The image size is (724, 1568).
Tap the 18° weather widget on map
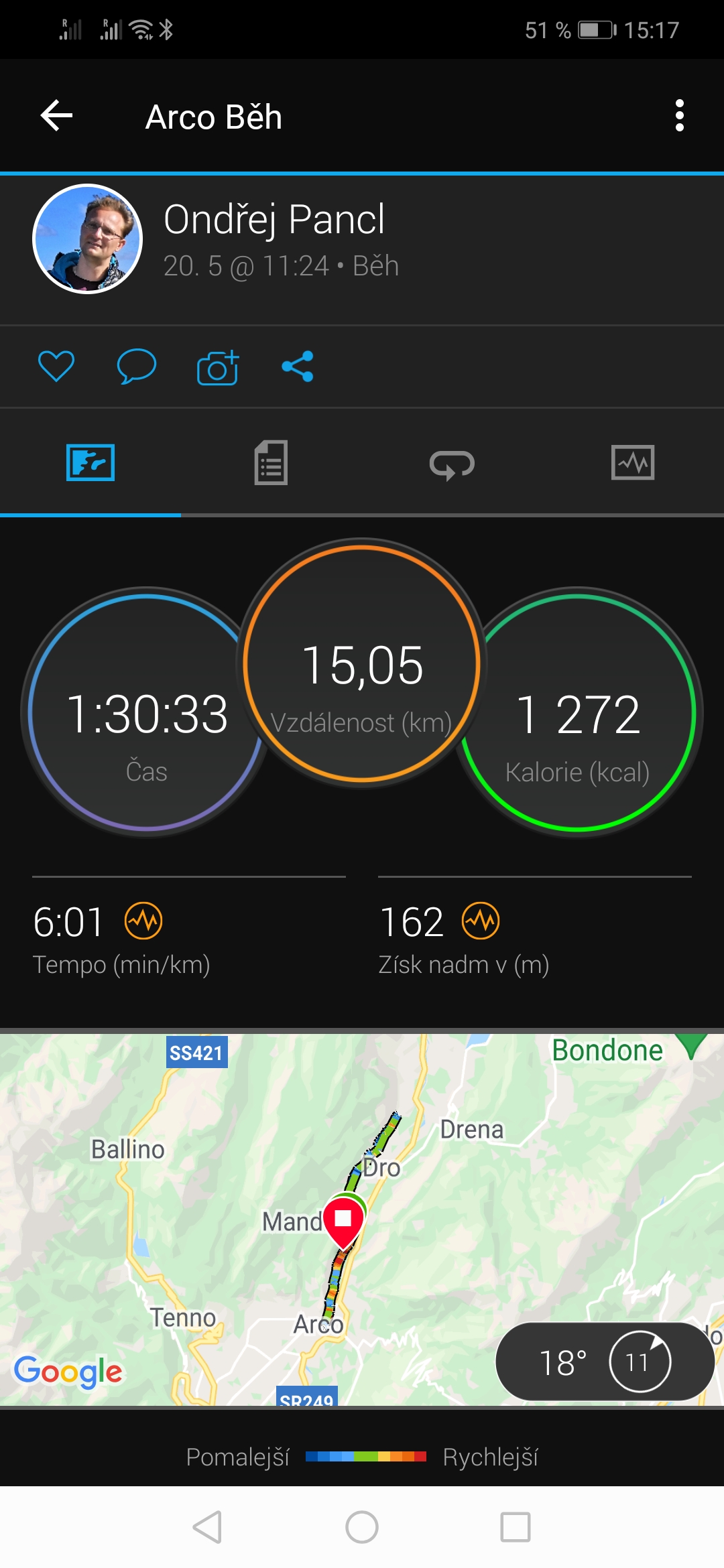pos(605,1362)
